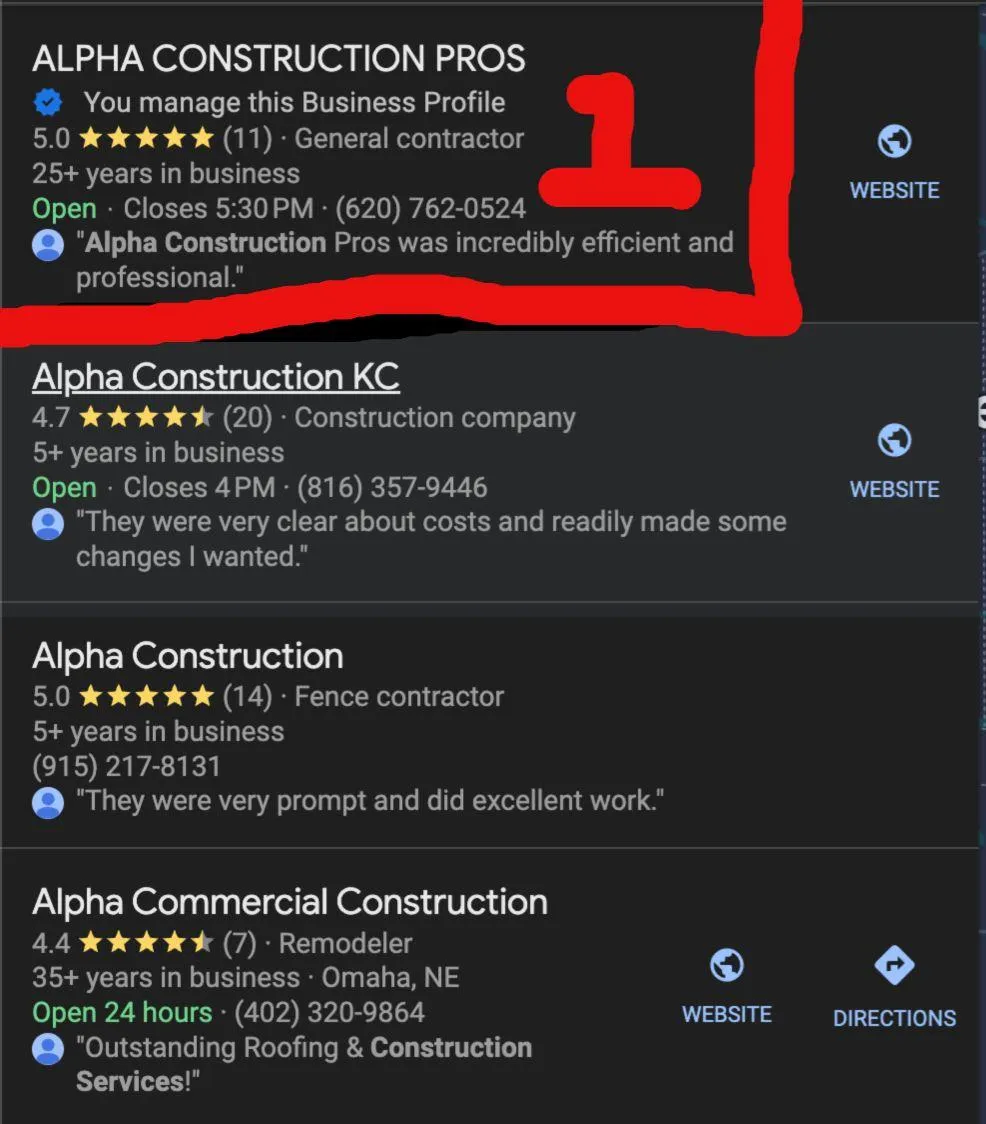Image resolution: width=986 pixels, height=1124 pixels.
Task: Visit the website for Alpha Construction KC
Action: click(894, 460)
